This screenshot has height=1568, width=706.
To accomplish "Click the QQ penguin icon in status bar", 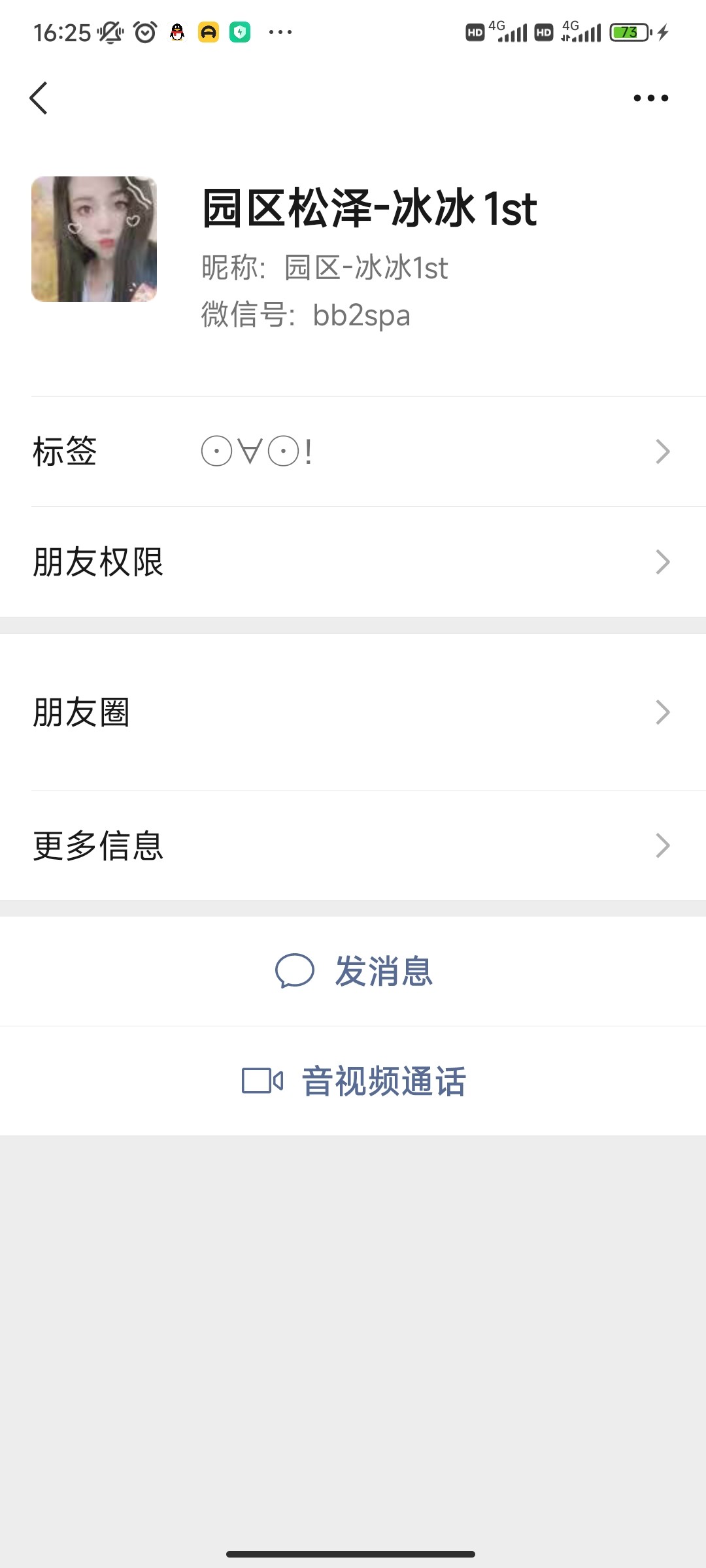I will point(176,31).
